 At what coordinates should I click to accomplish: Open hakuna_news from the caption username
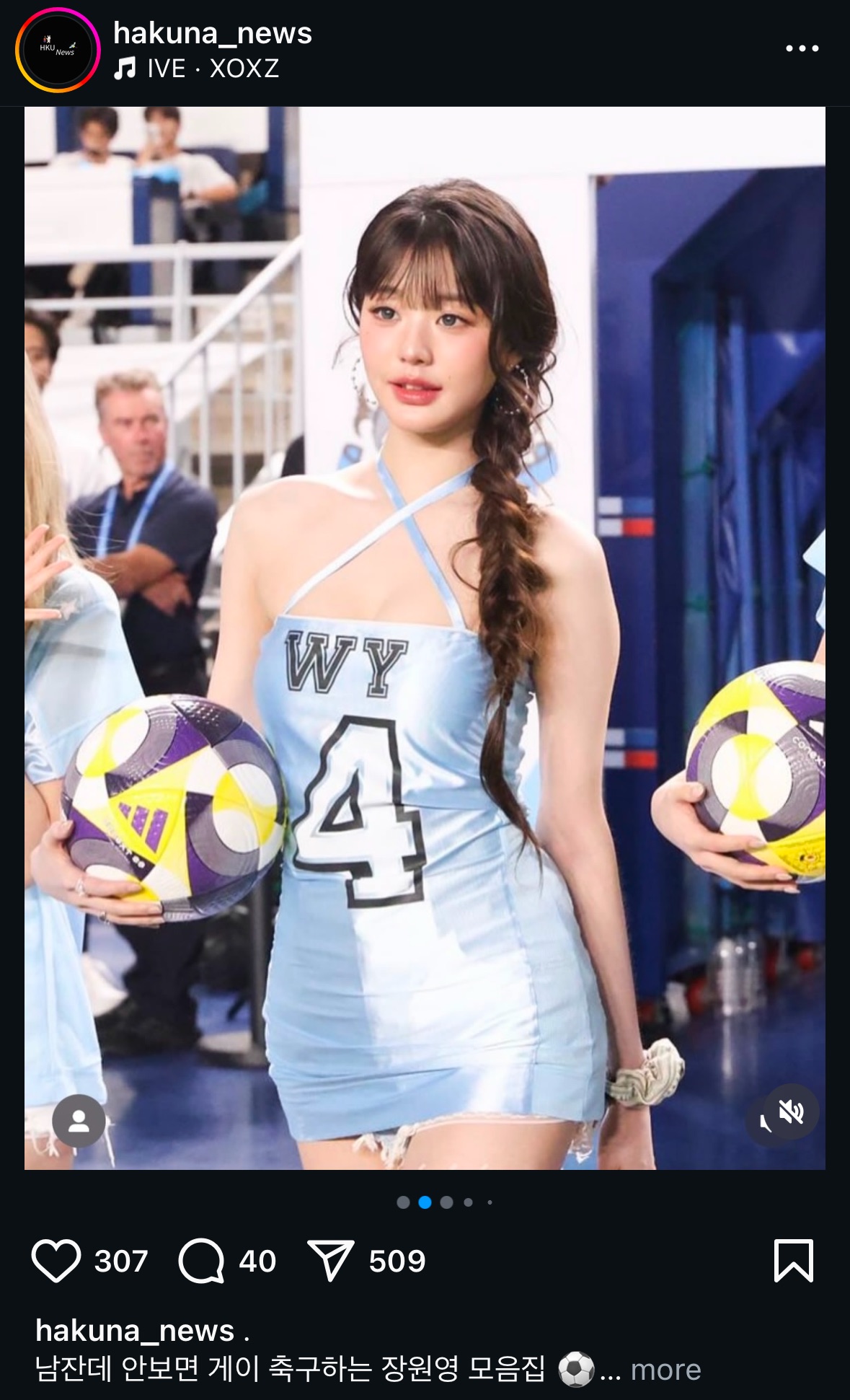pos(135,1331)
